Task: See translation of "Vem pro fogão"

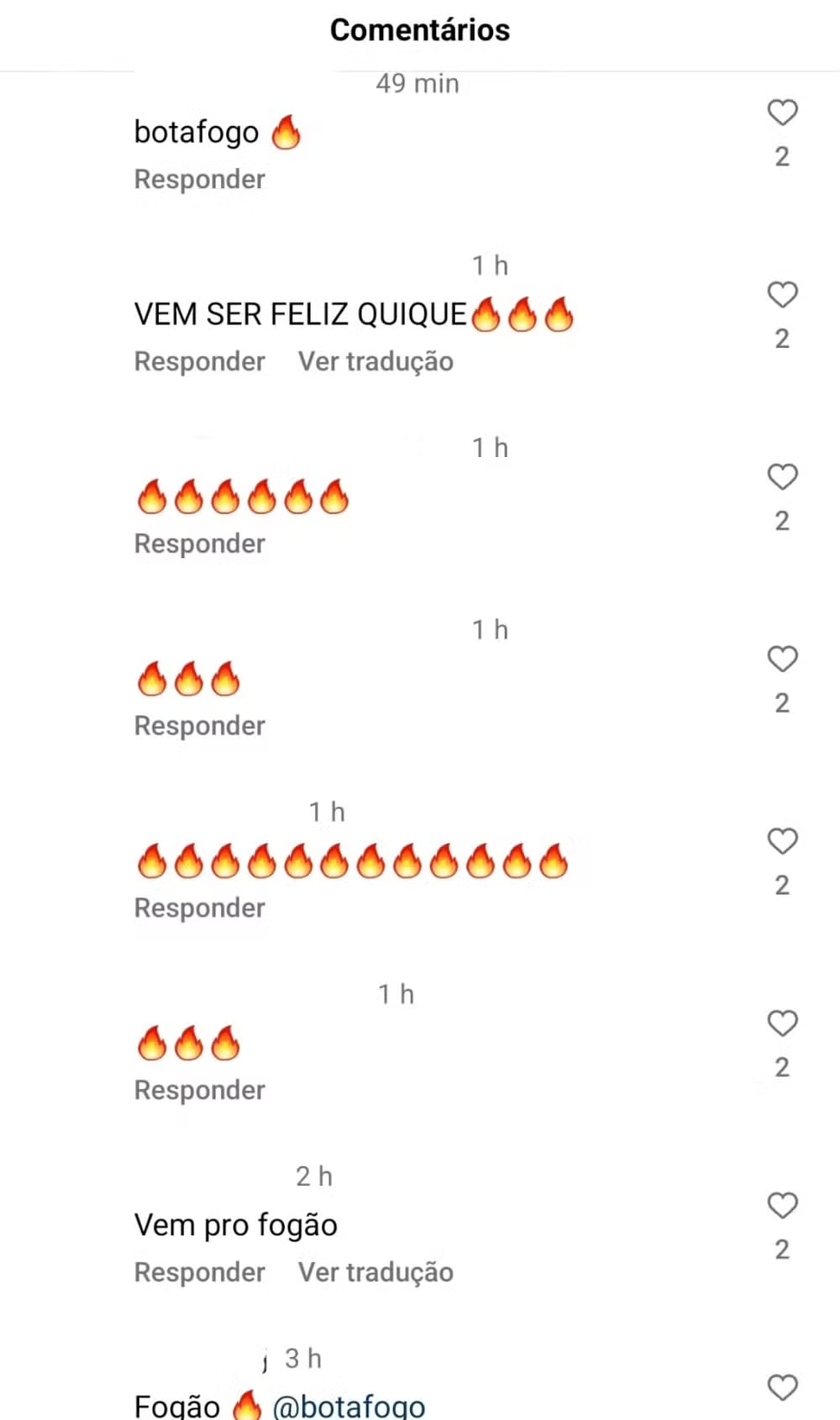Action: (x=375, y=1272)
